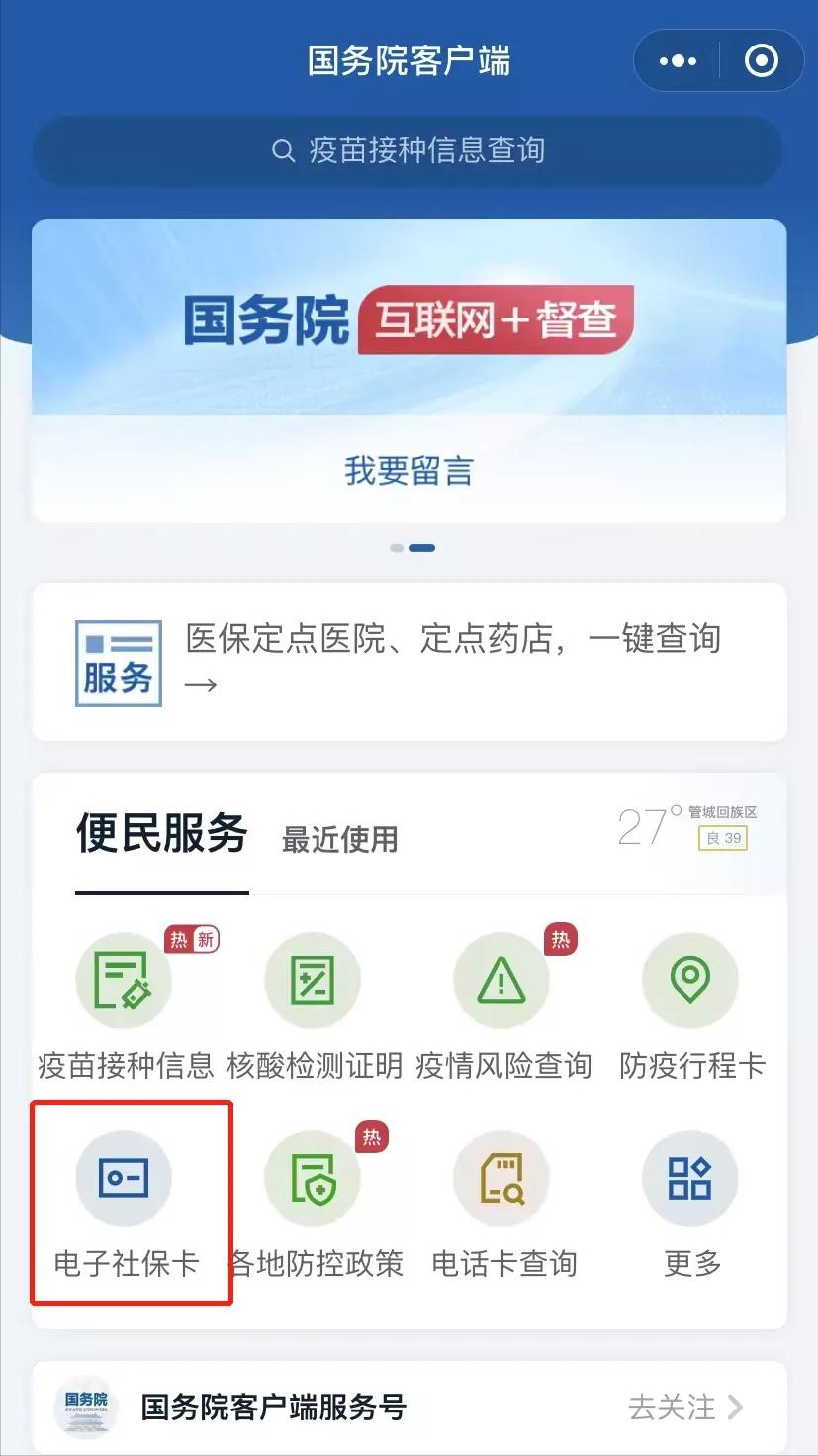Image resolution: width=818 pixels, height=1456 pixels.
Task: Open 疫情风险查询 via its warning icon
Action: [x=500, y=980]
